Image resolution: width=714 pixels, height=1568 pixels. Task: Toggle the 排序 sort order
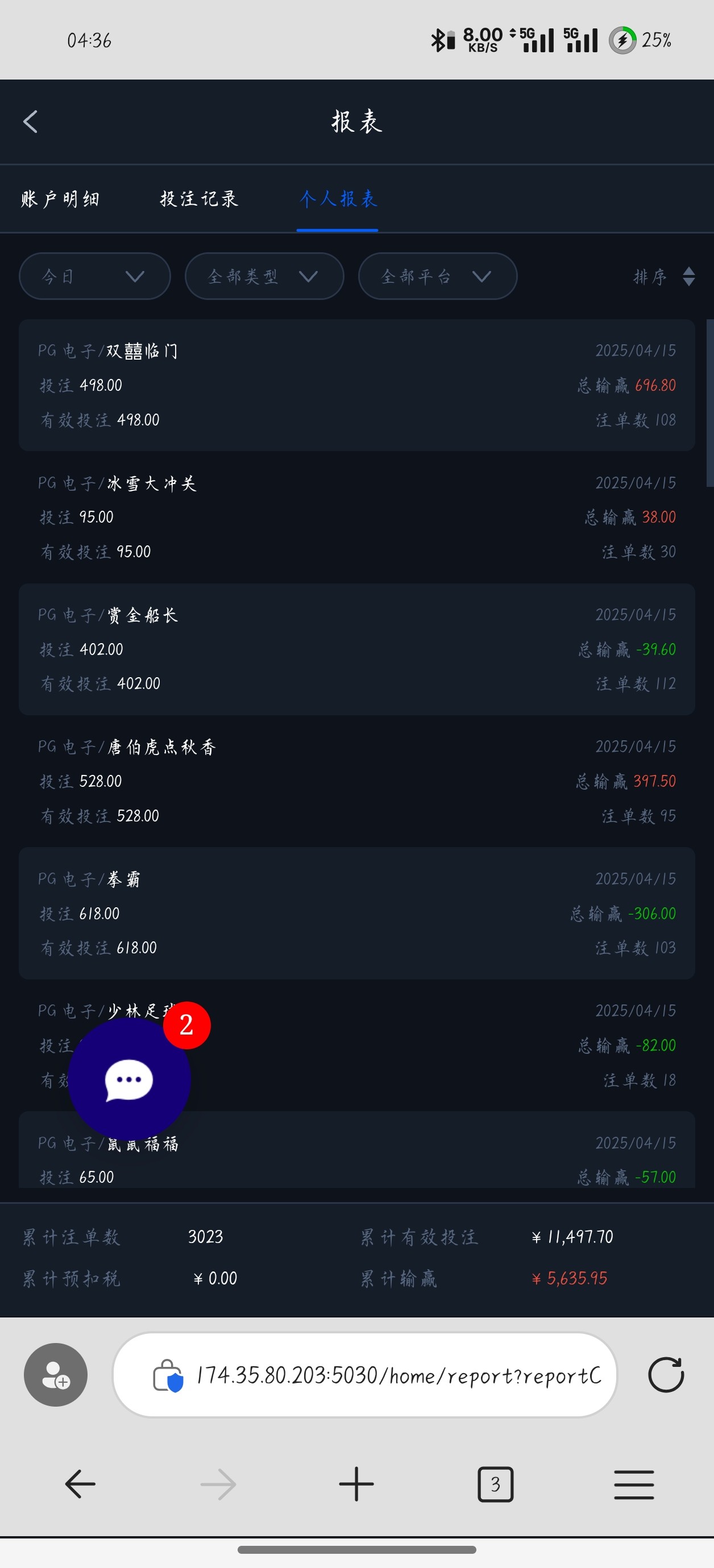663,276
